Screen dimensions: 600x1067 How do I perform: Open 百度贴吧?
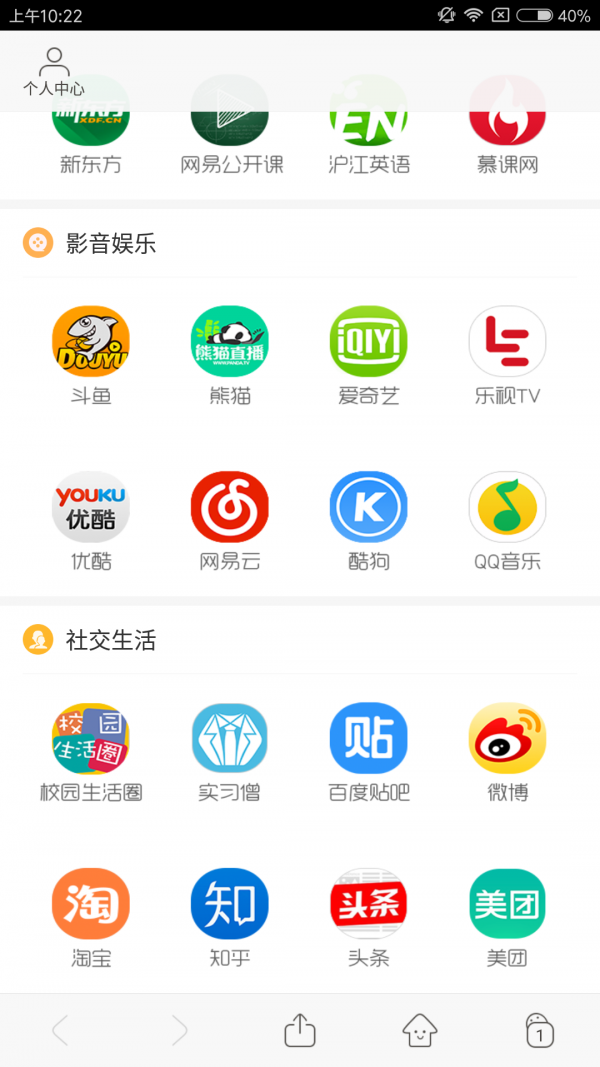tap(369, 739)
